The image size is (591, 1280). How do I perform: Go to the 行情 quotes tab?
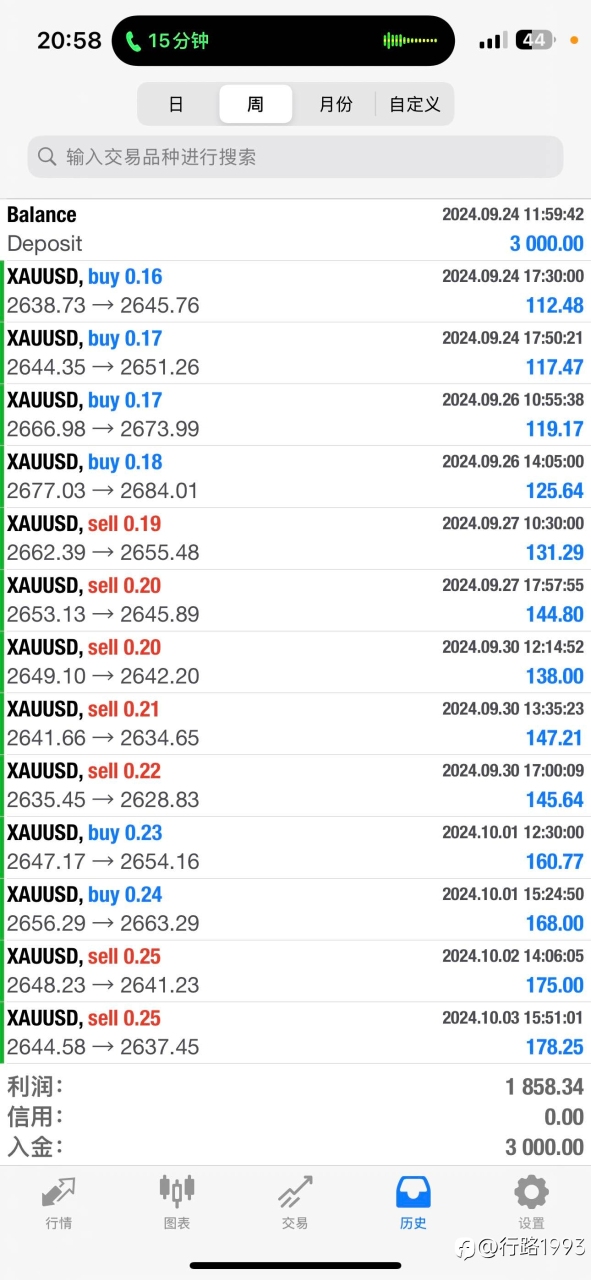(58, 1202)
